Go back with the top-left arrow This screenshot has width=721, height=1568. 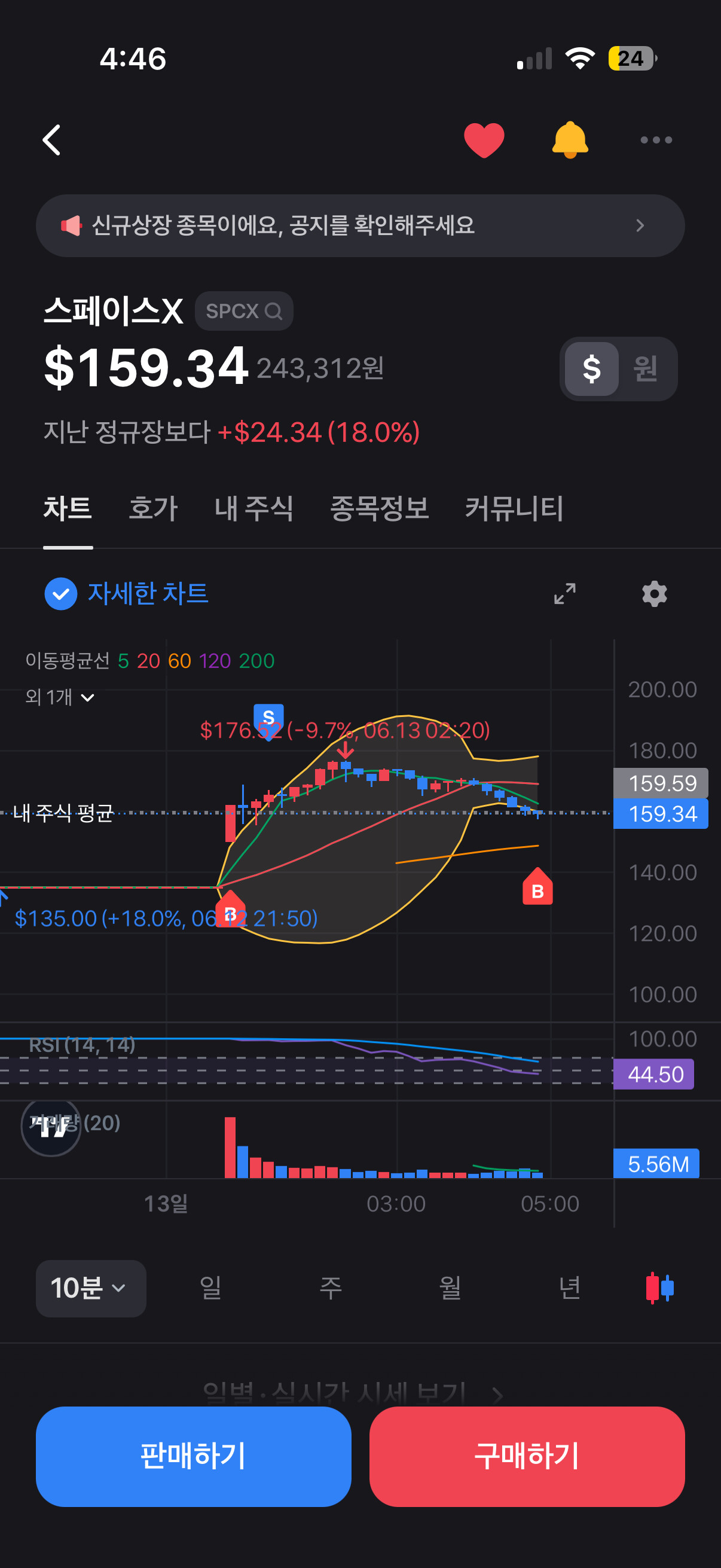(53, 140)
